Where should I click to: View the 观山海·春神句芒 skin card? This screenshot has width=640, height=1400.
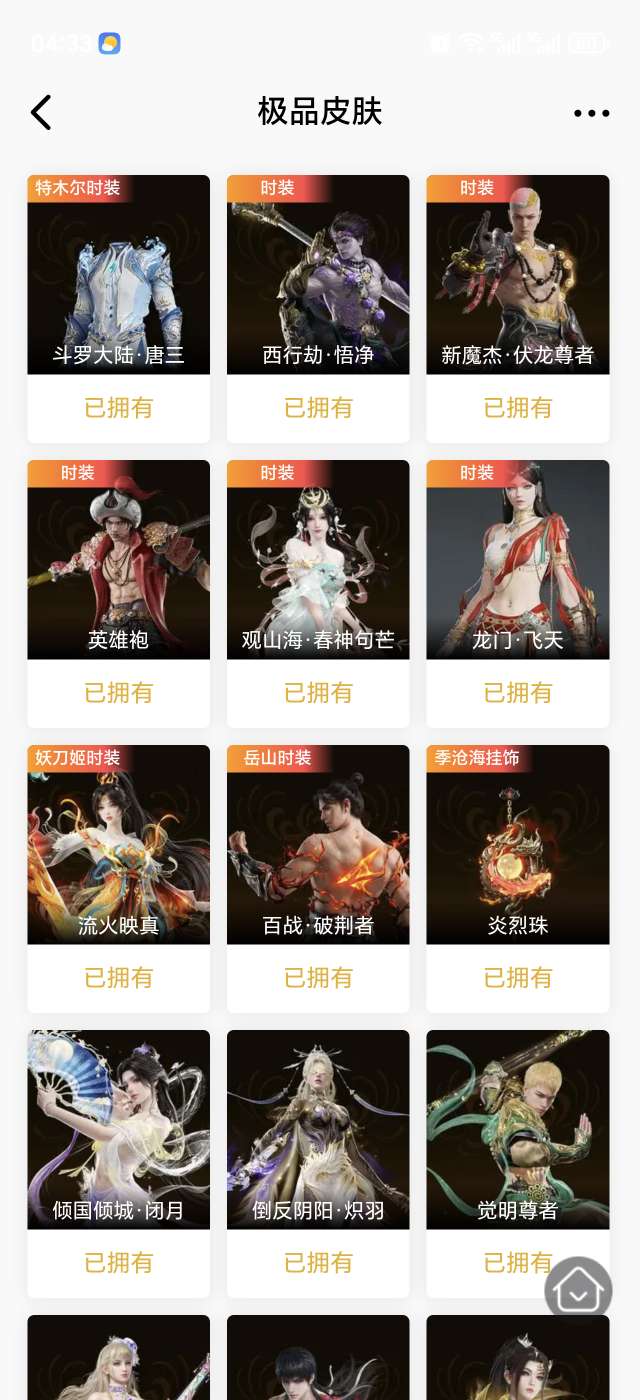318,560
